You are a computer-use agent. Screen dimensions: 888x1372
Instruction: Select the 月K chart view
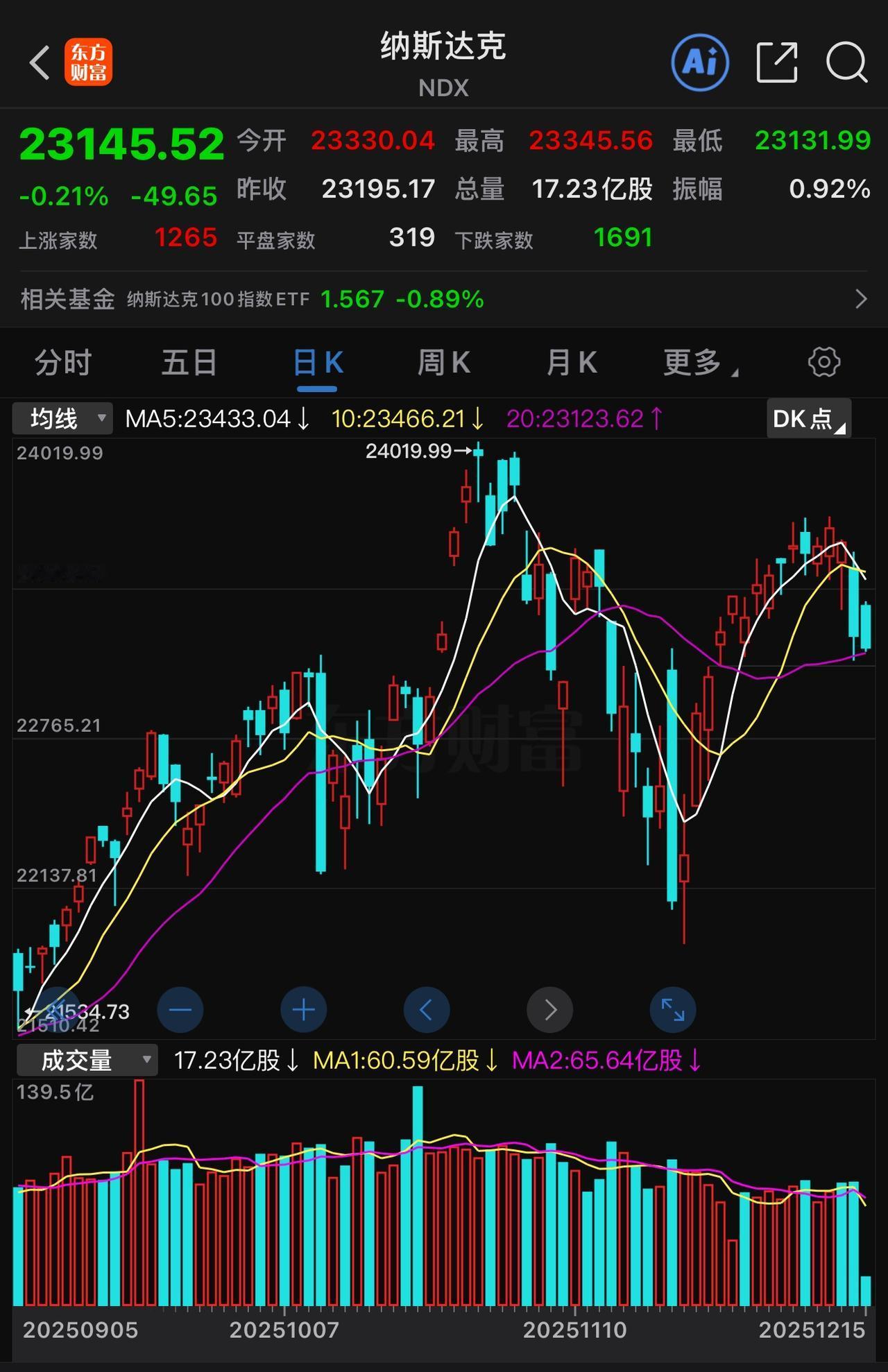click(570, 362)
